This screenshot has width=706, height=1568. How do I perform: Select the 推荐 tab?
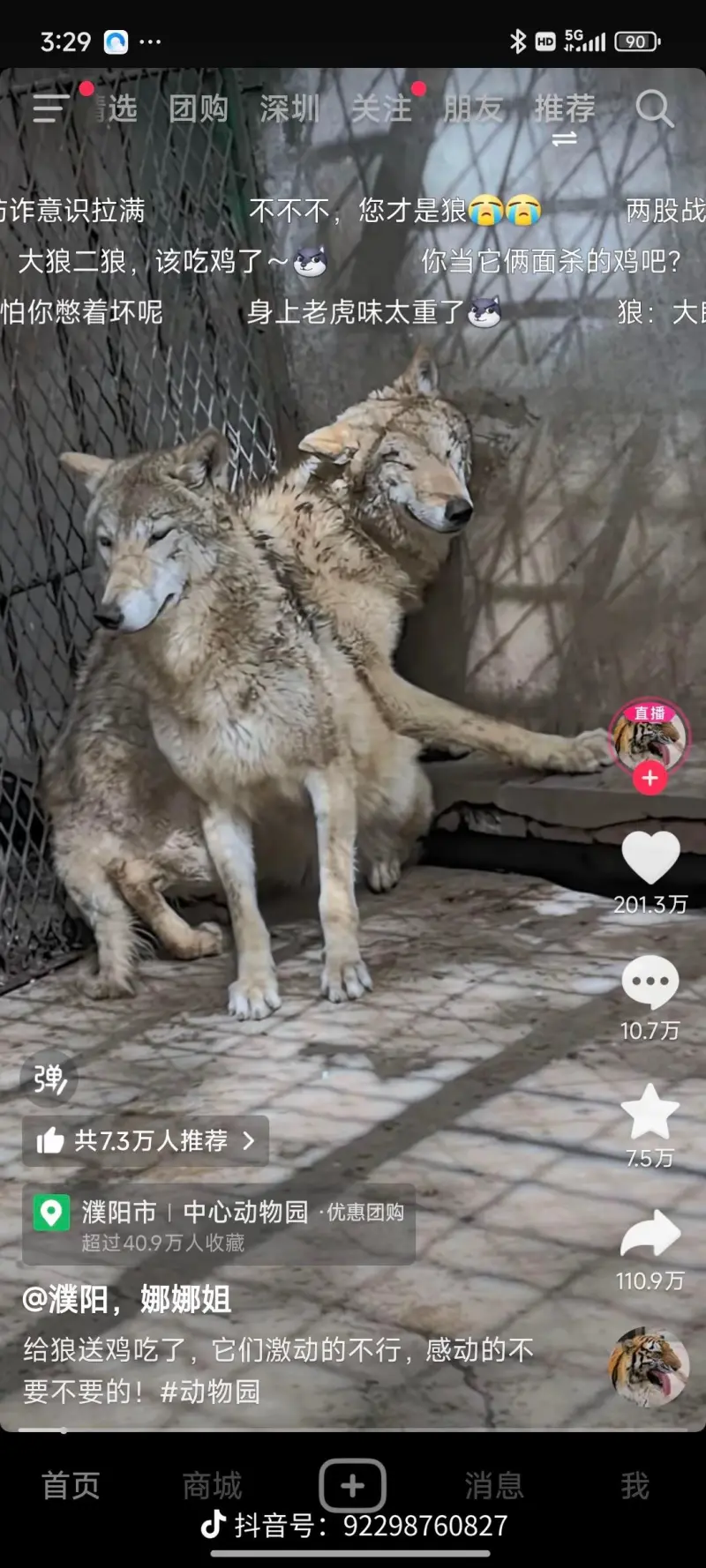coord(564,109)
